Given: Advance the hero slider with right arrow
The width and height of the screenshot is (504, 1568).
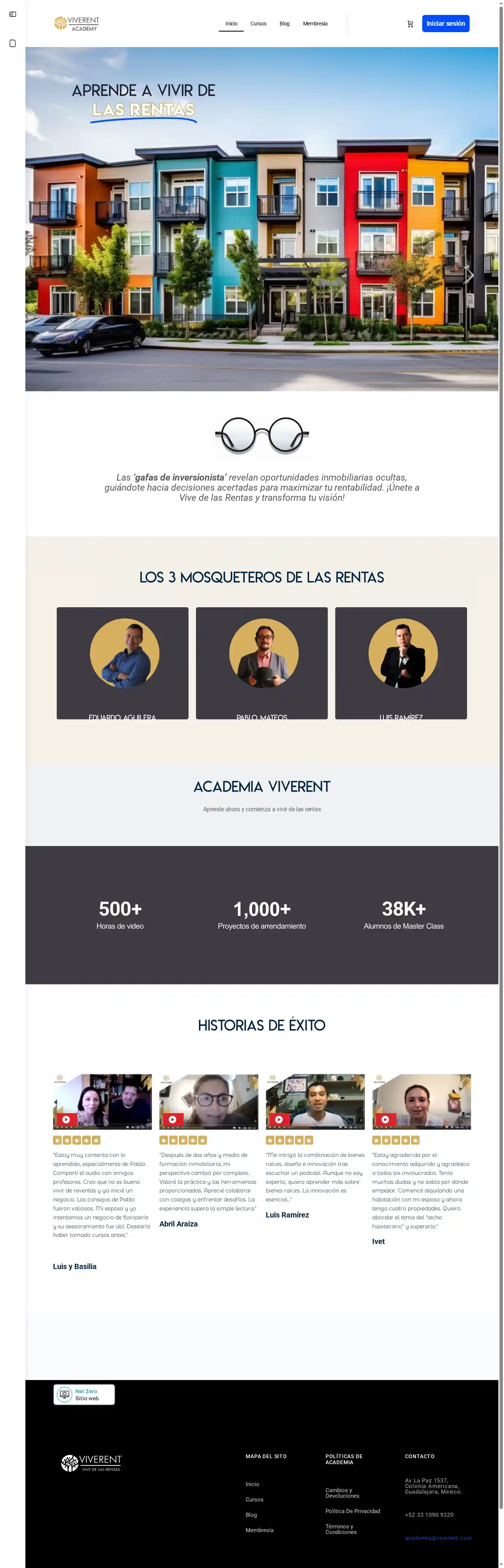Looking at the screenshot, I should (x=469, y=275).
